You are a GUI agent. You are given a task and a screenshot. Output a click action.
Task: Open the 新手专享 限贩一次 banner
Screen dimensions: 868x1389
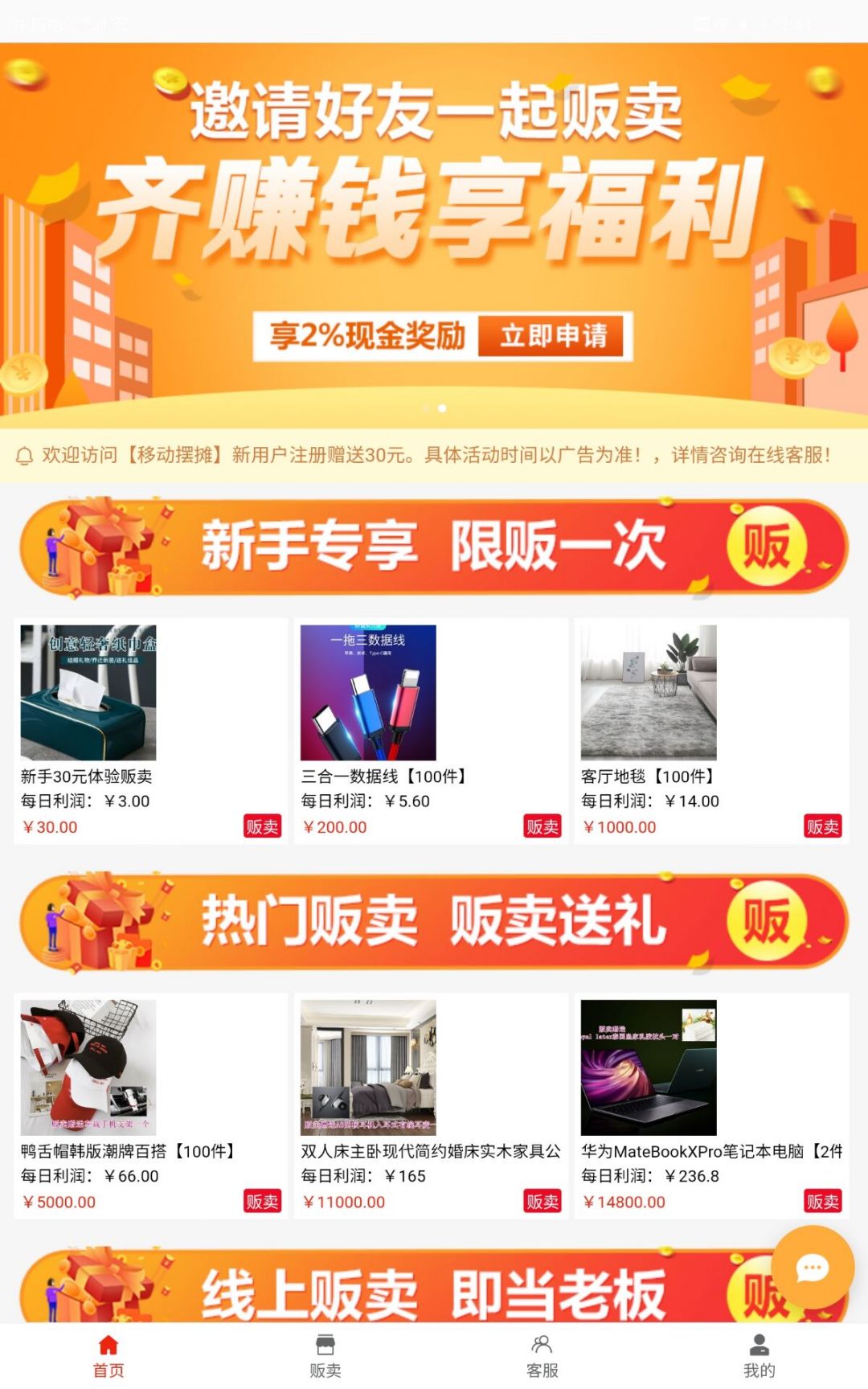coord(434,547)
